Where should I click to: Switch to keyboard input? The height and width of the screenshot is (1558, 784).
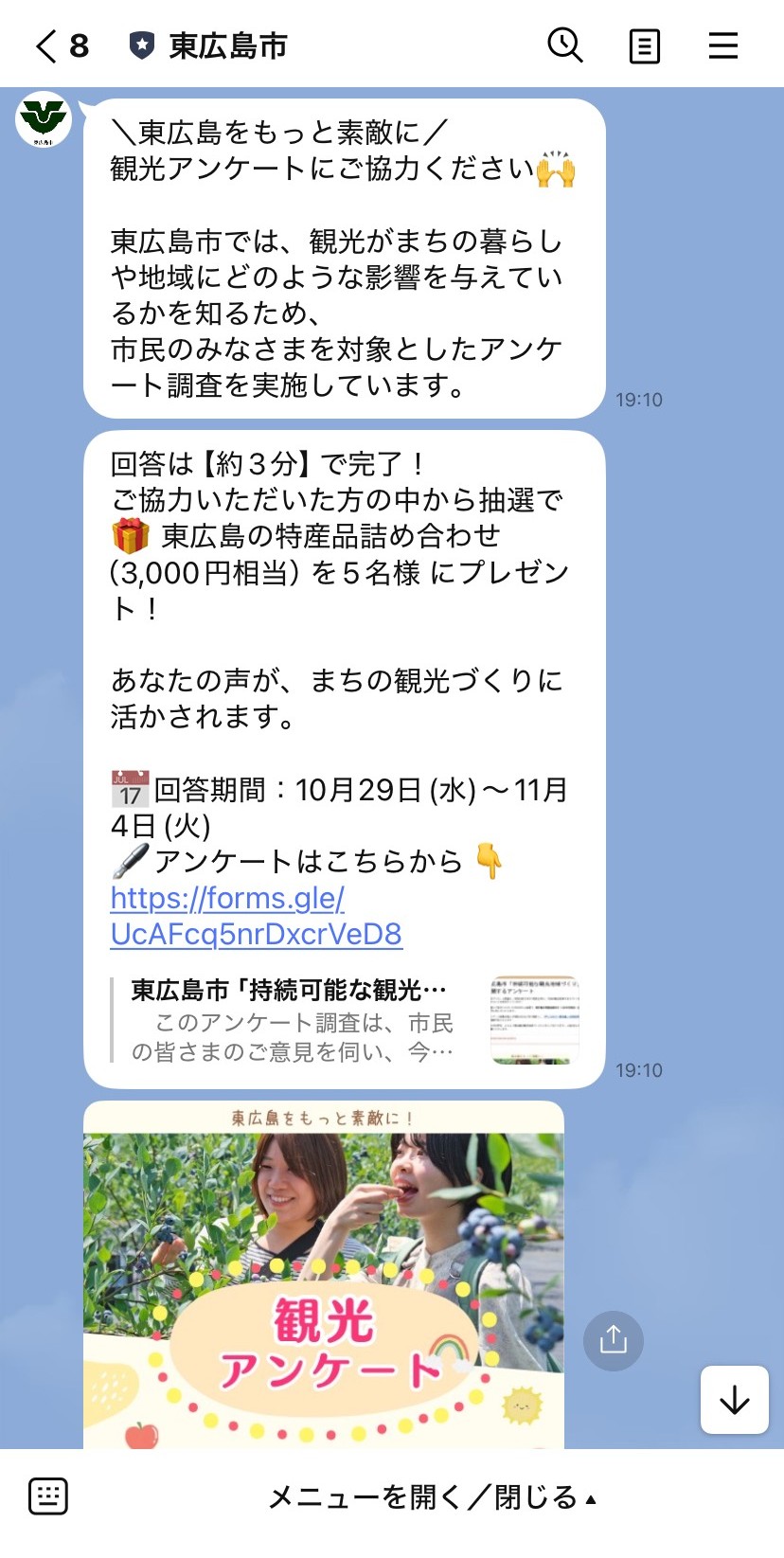coord(48,1496)
